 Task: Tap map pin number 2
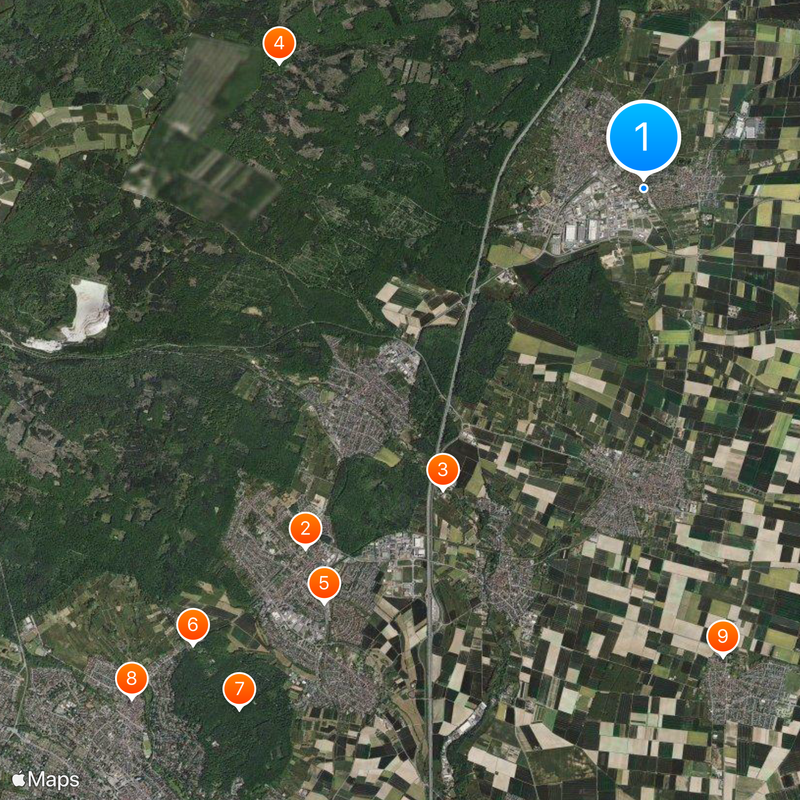pyautogui.click(x=306, y=529)
